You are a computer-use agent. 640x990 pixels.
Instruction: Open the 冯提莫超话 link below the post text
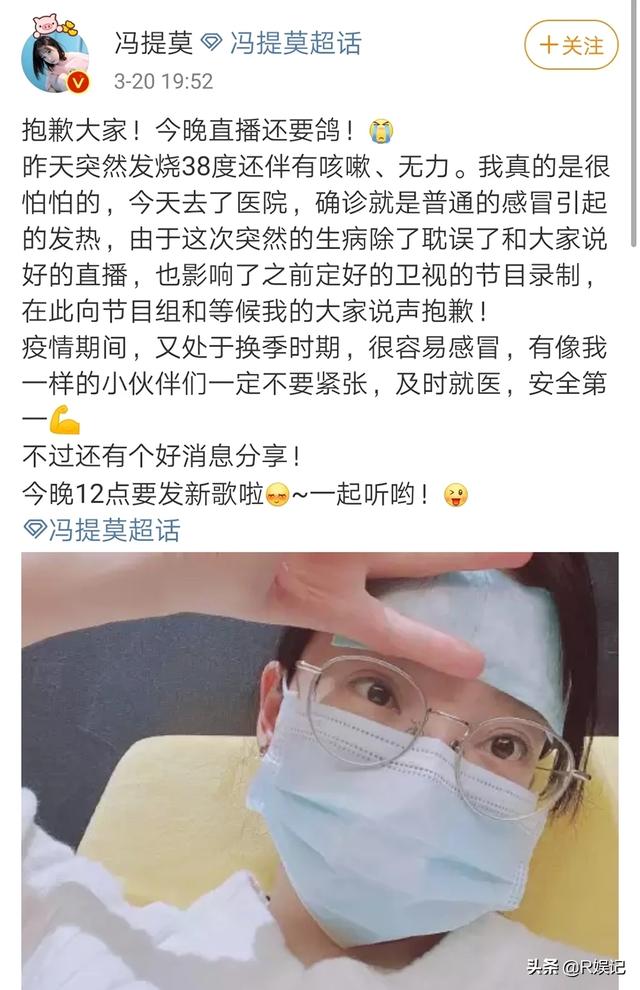click(103, 529)
